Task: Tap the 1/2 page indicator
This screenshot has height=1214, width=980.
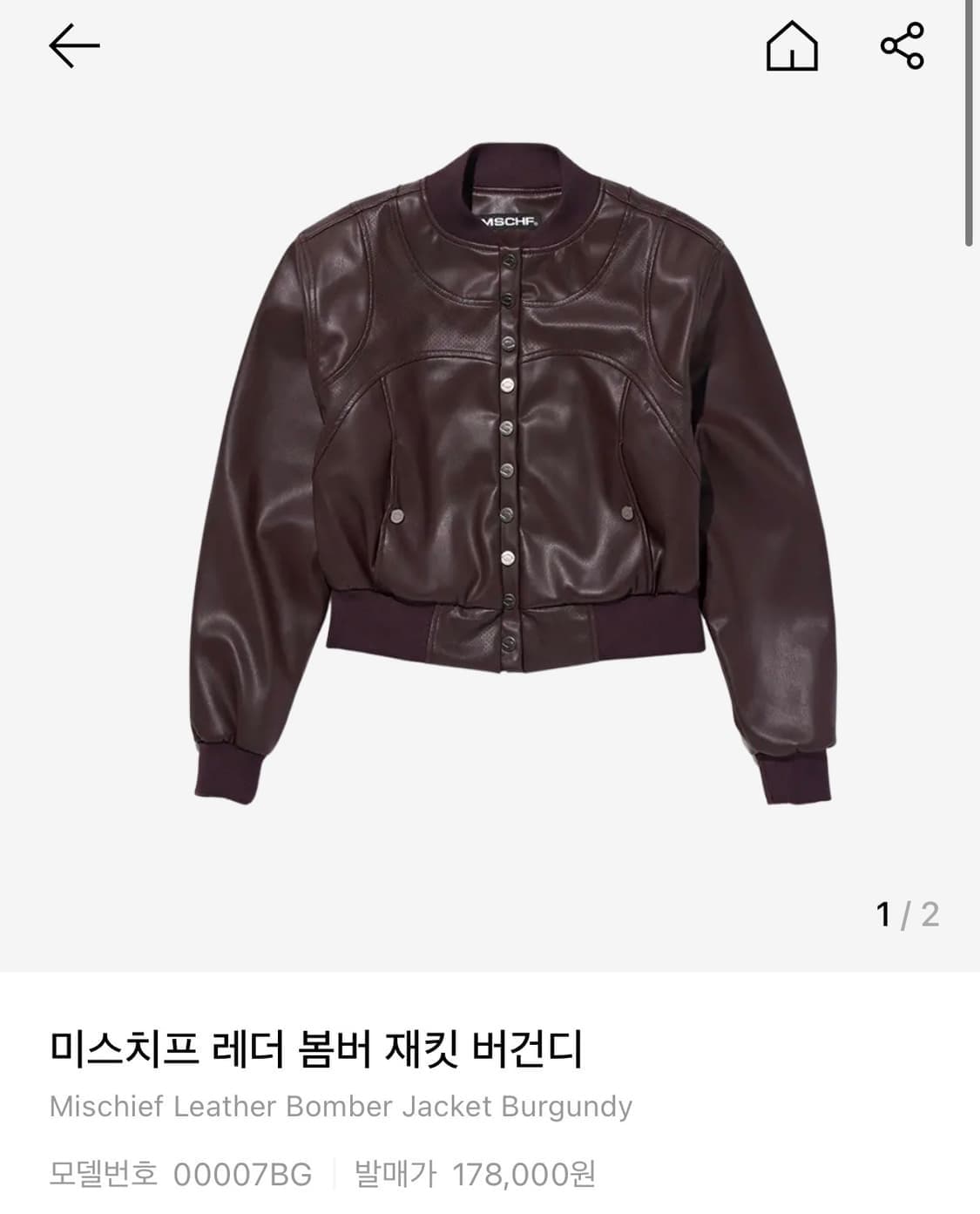Action: [906, 913]
